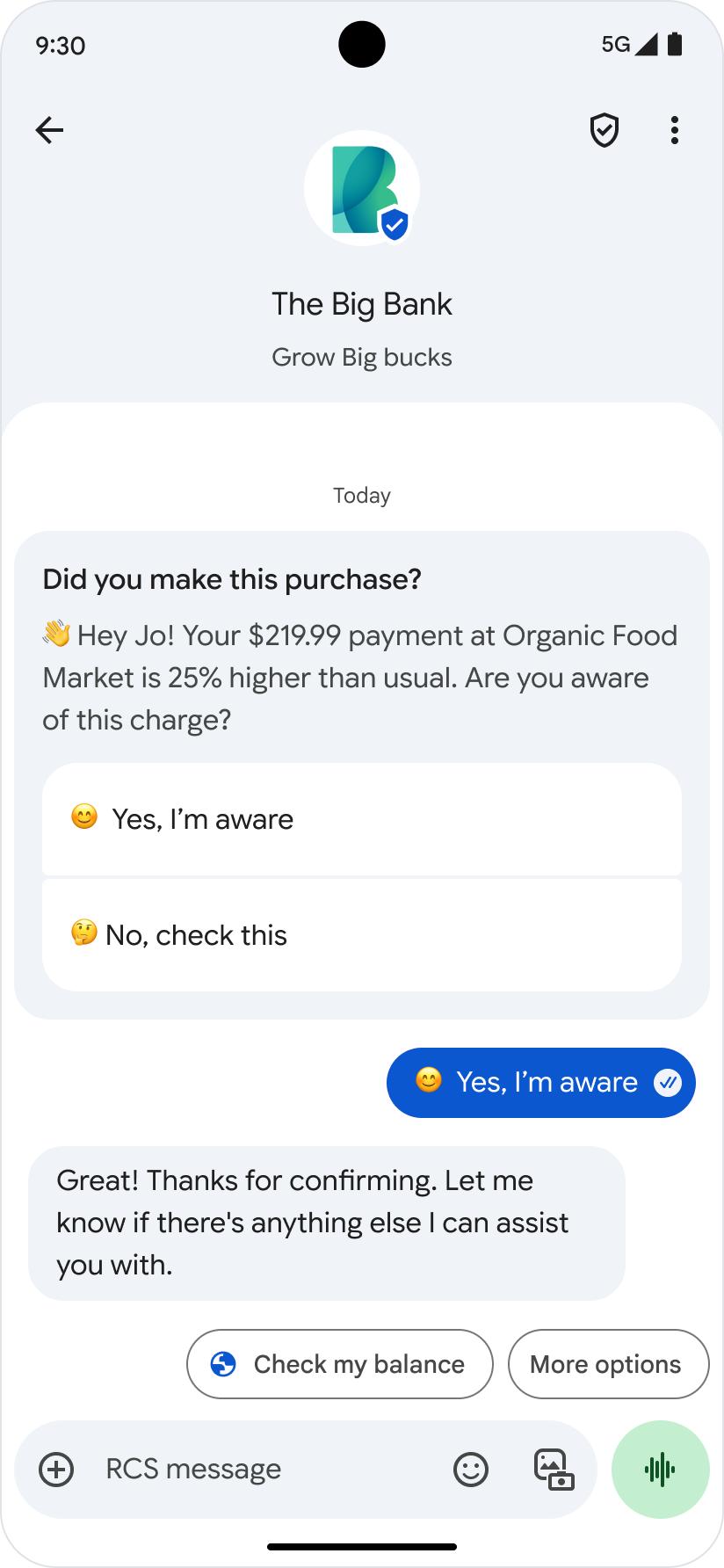Go back using the arrow icon
Screen dimensions: 724x1568
click(49, 130)
